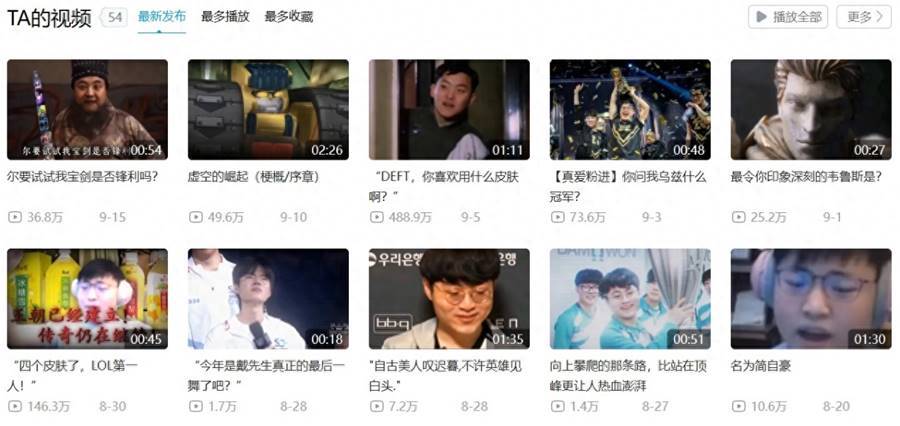Open video 最令你印象深刻的韦鲁斯是
This screenshot has width=900, height=426.
coord(811,109)
